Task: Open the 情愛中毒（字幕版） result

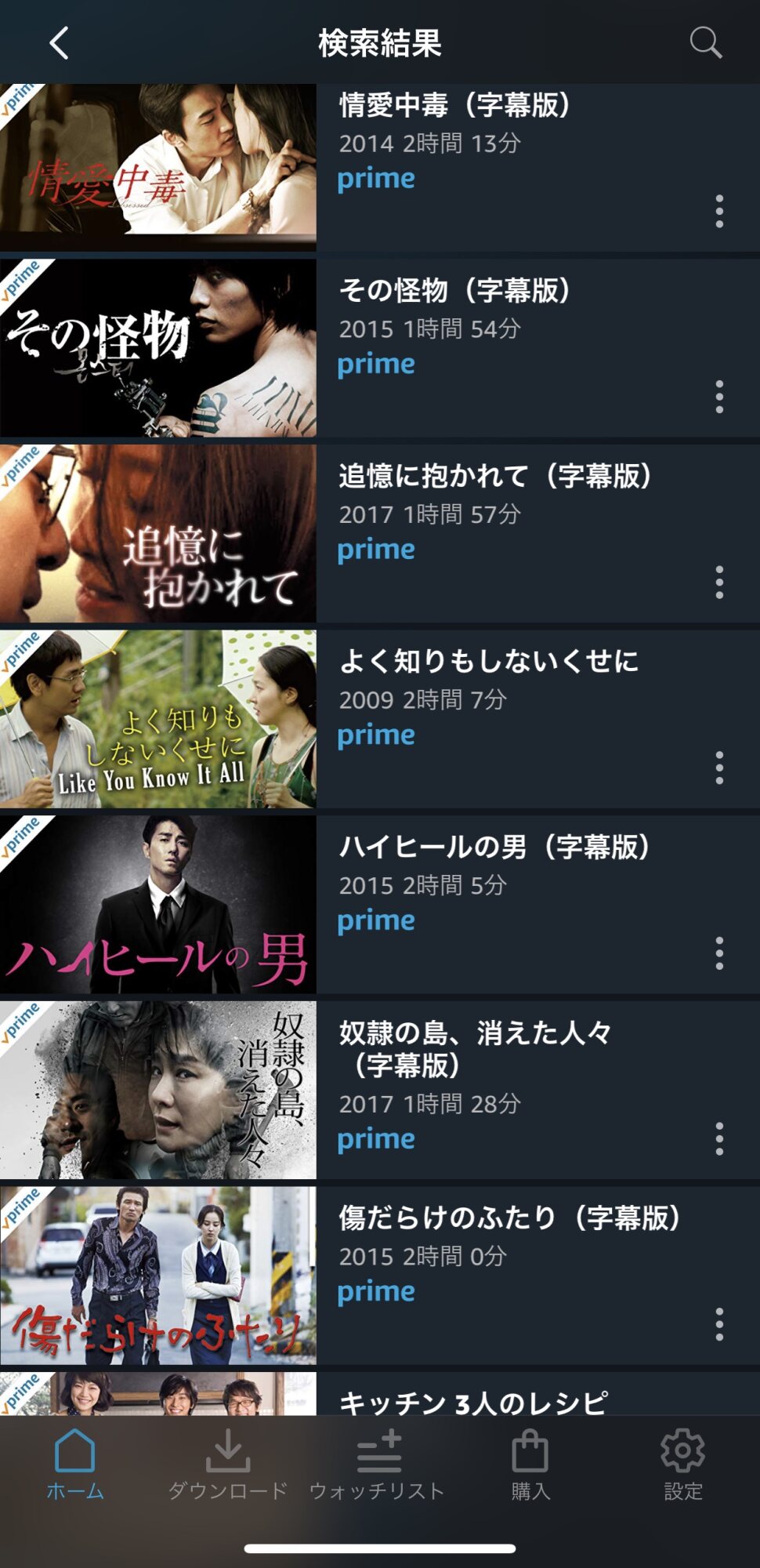Action: (454, 105)
